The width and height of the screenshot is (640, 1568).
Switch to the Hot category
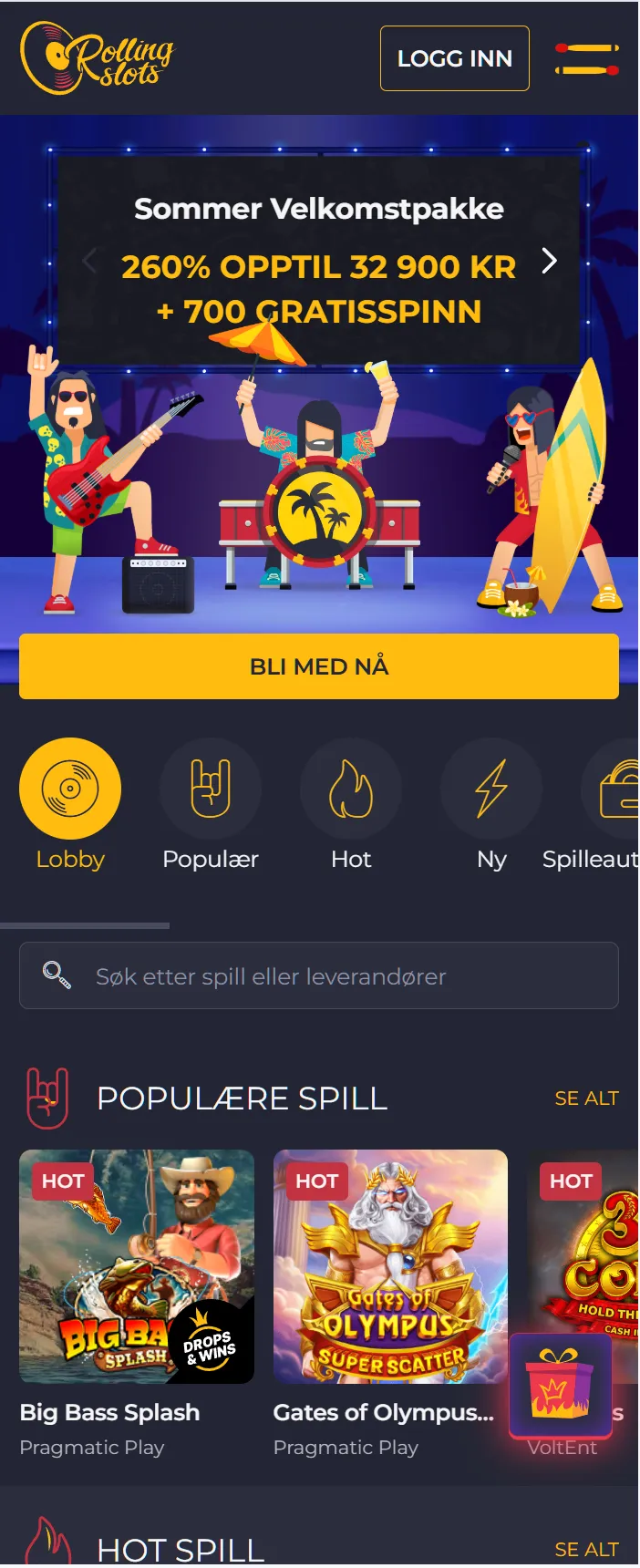351,789
